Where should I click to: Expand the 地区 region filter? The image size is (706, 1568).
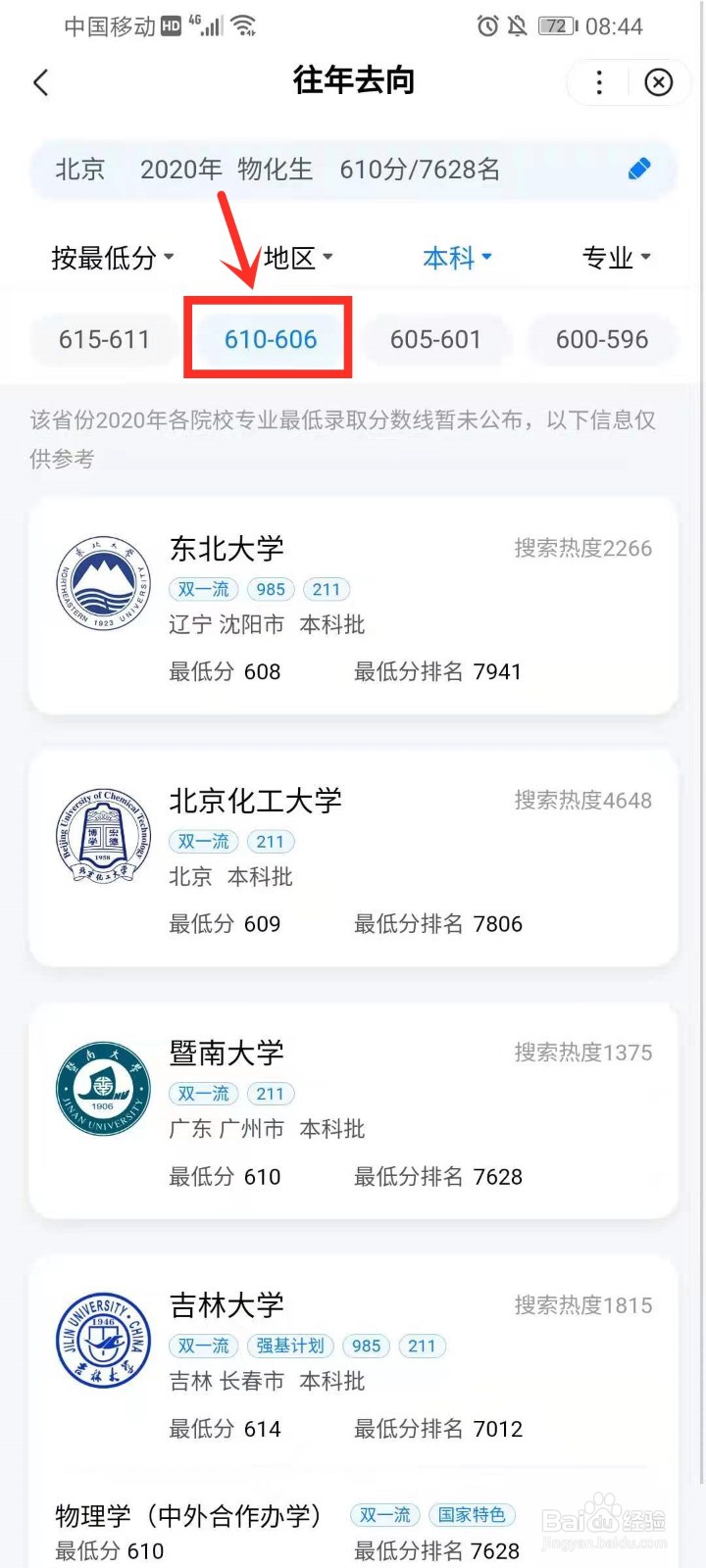[298, 258]
